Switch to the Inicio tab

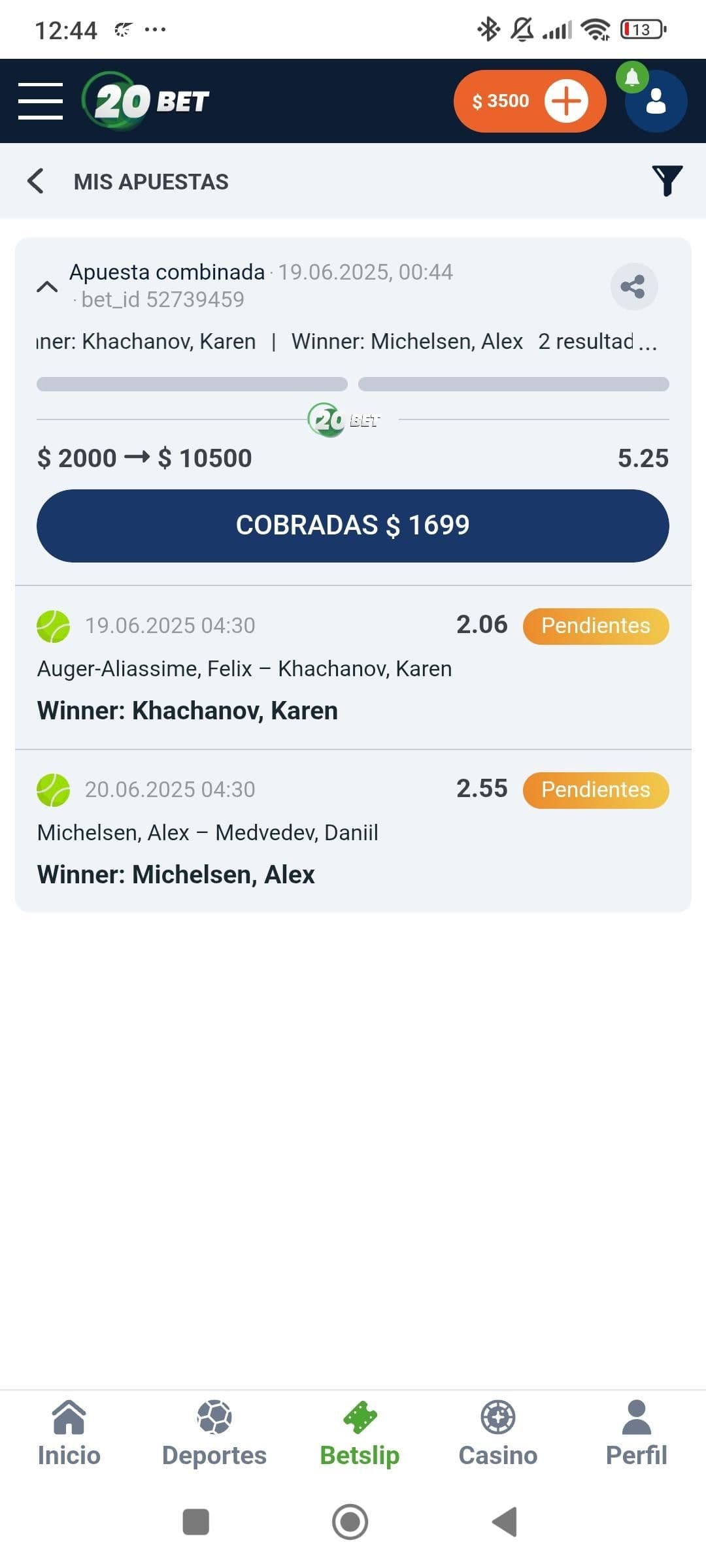pos(69,1435)
